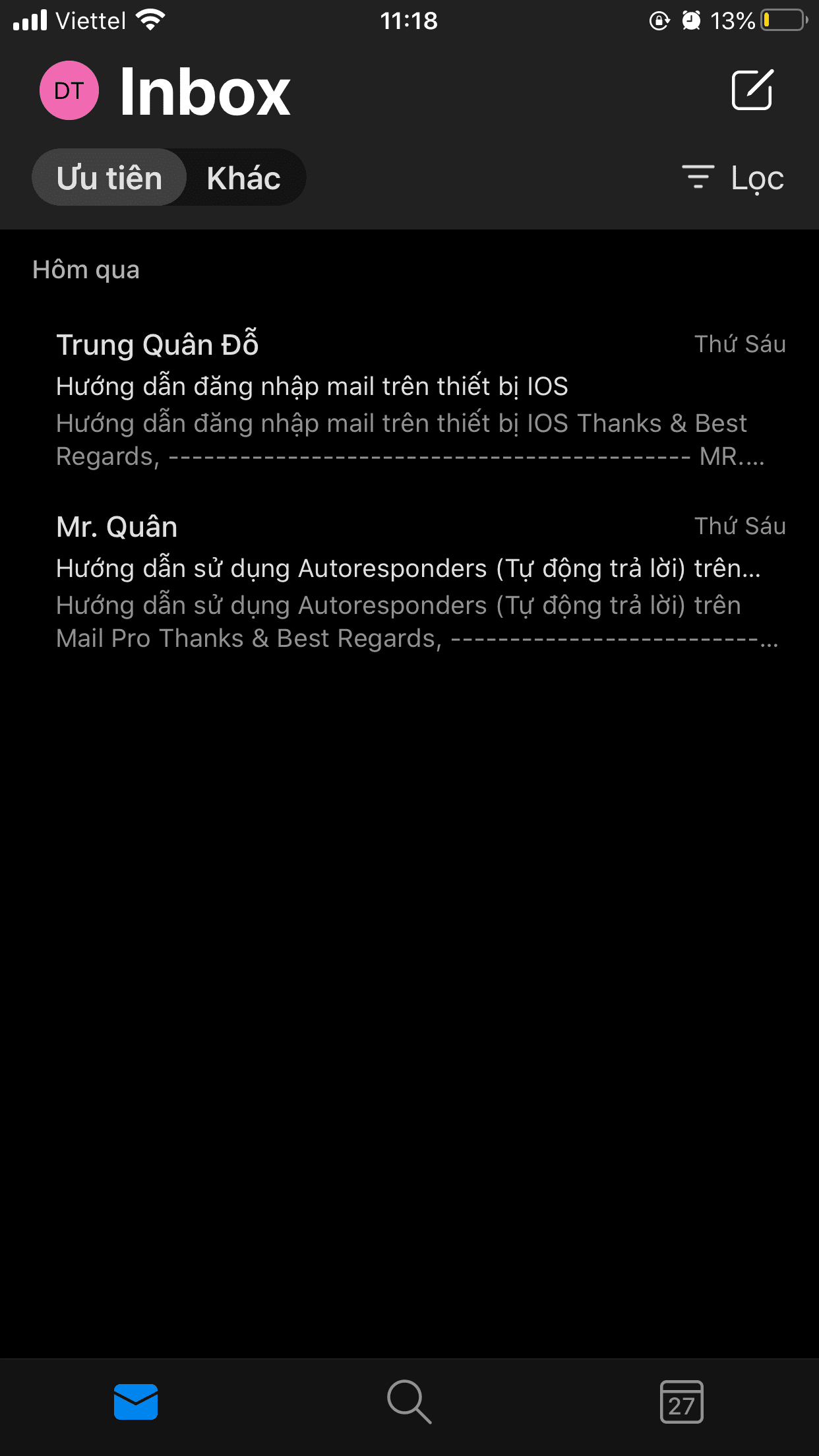The height and width of the screenshot is (1456, 819).
Task: Switch to the Khác tab
Action: tap(243, 178)
